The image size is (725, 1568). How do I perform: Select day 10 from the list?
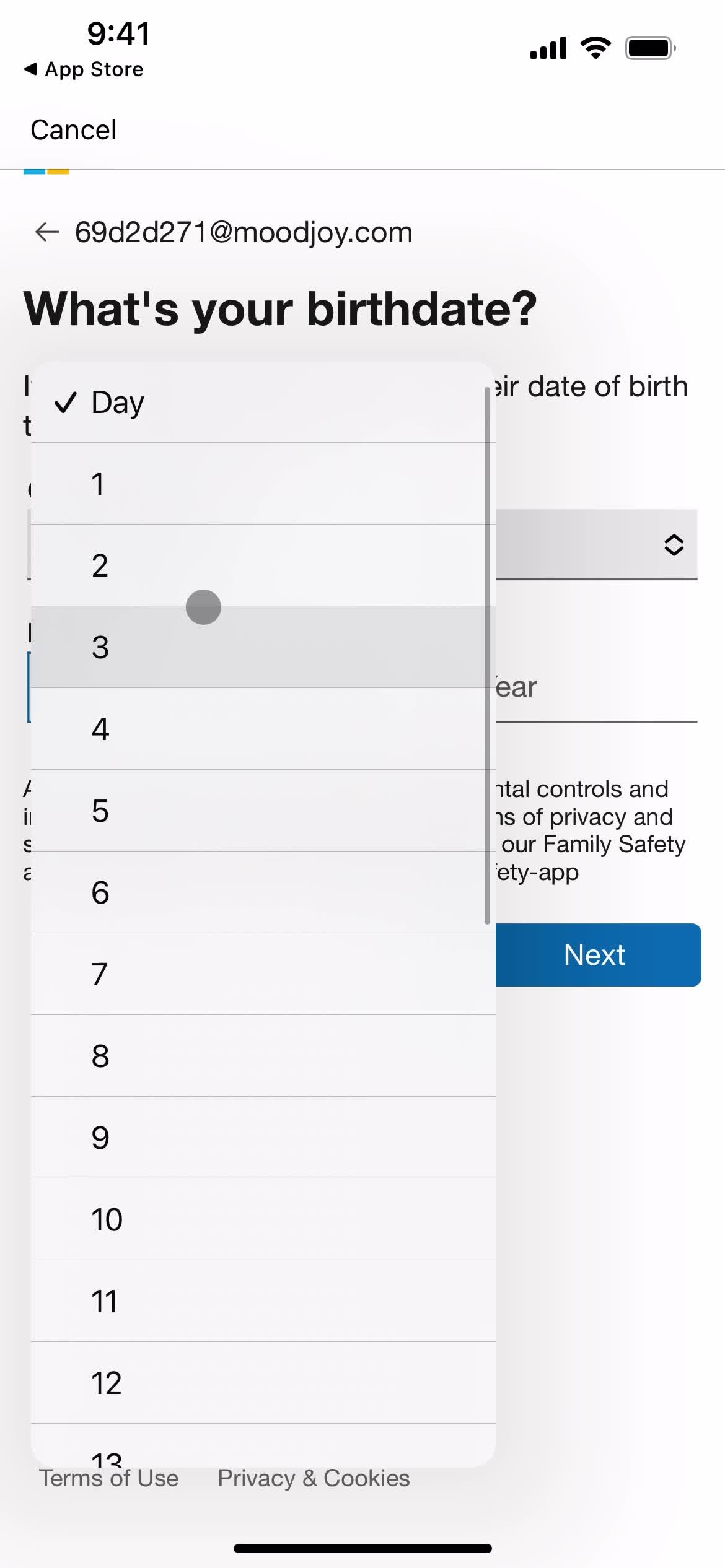click(107, 1219)
